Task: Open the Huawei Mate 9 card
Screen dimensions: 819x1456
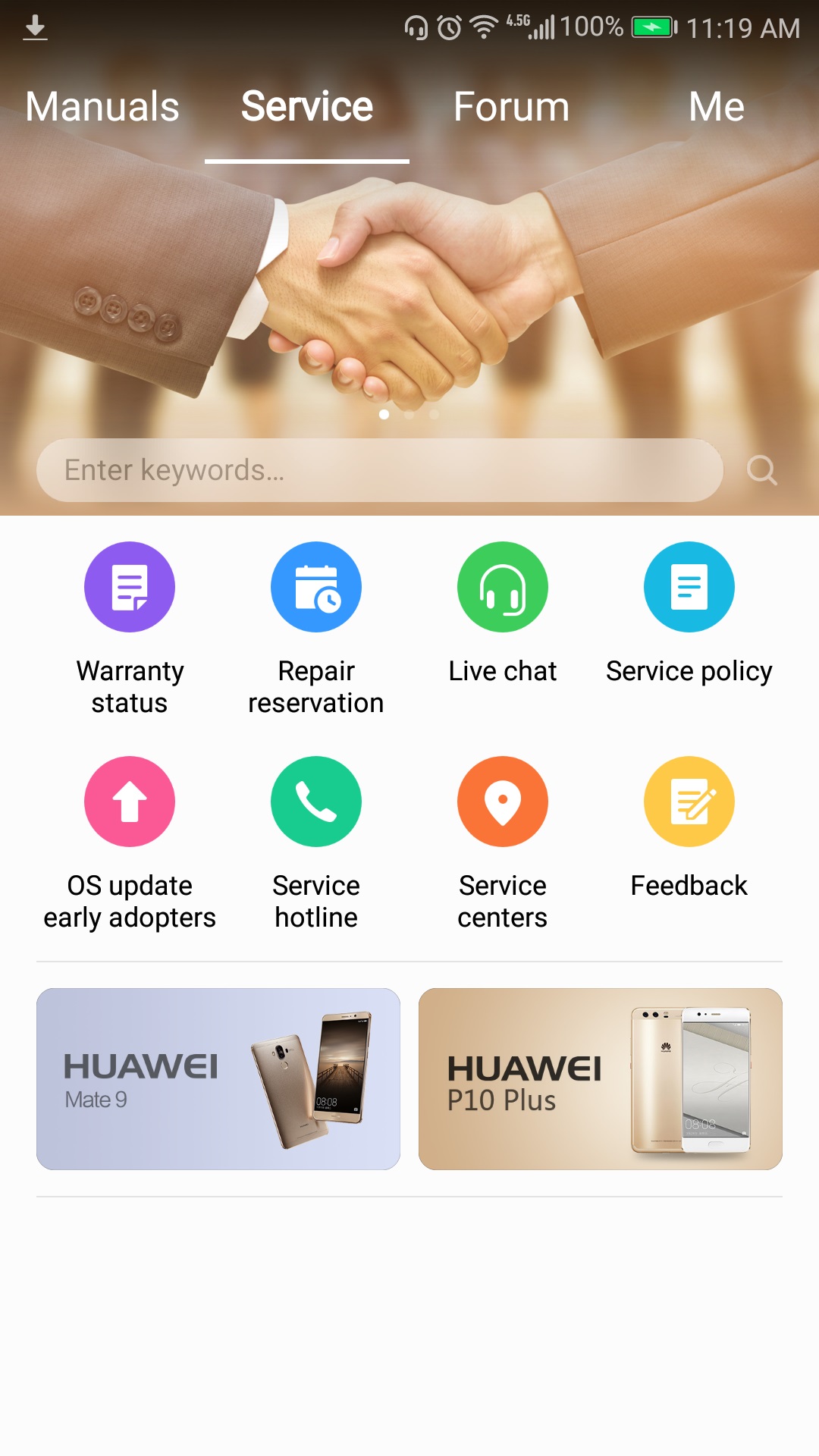Action: pyautogui.click(x=218, y=1078)
